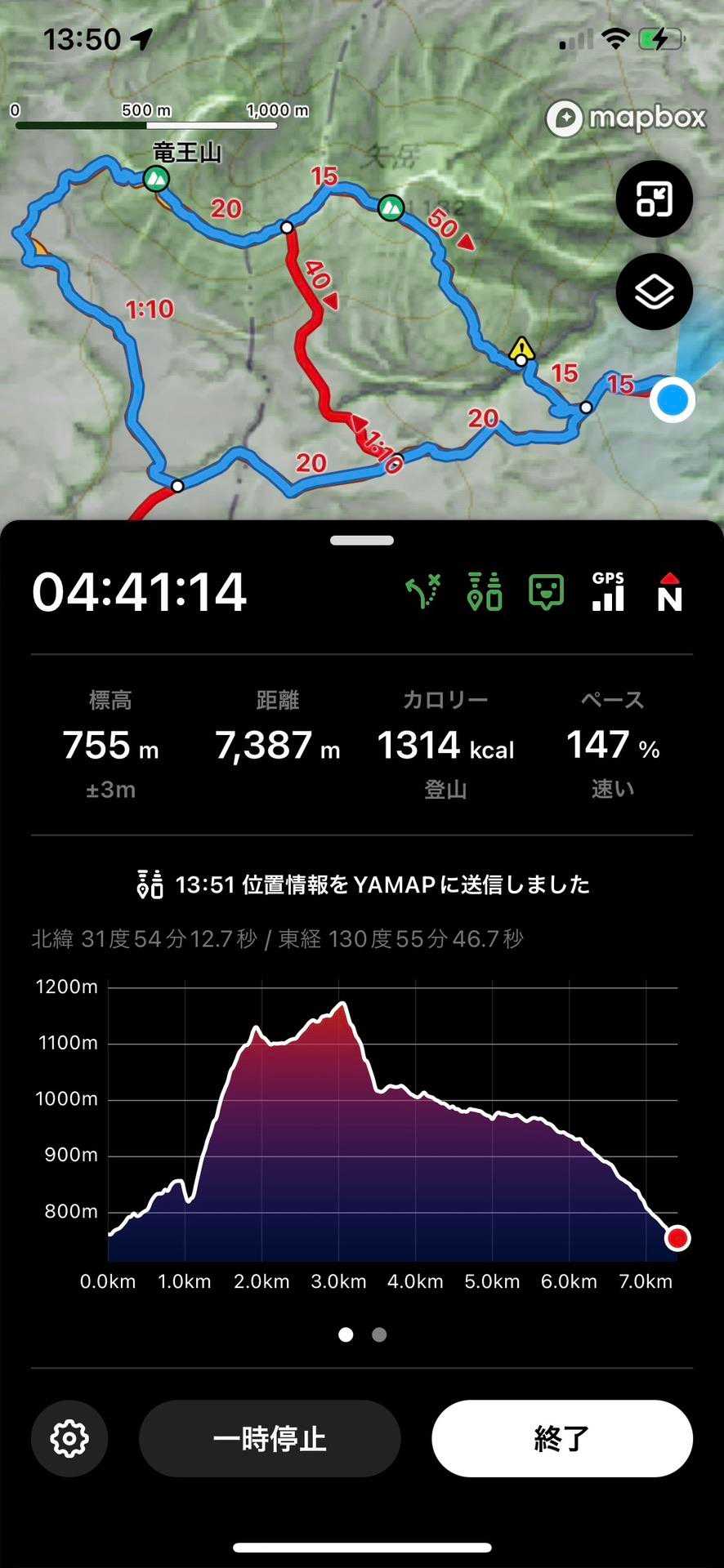Tap the location sharing status icon

485,592
